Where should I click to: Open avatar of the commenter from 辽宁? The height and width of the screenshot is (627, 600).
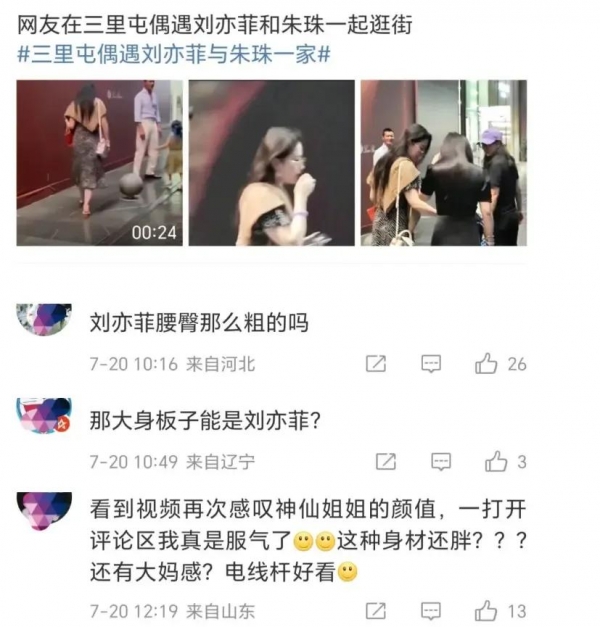pos(45,415)
